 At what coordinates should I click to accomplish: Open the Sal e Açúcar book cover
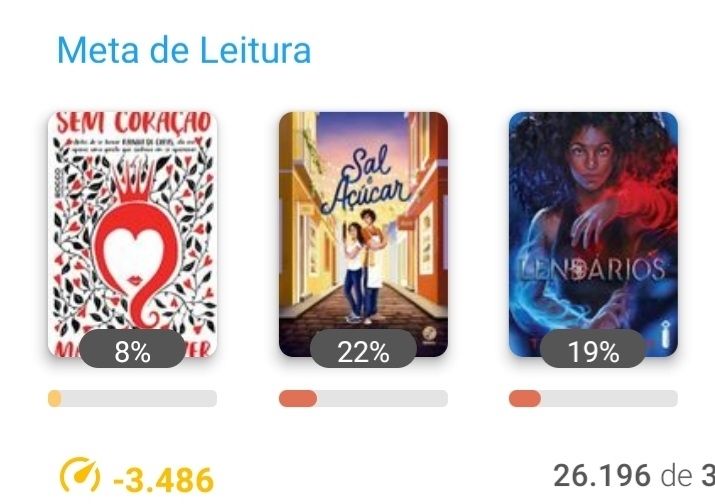pyautogui.click(x=363, y=234)
